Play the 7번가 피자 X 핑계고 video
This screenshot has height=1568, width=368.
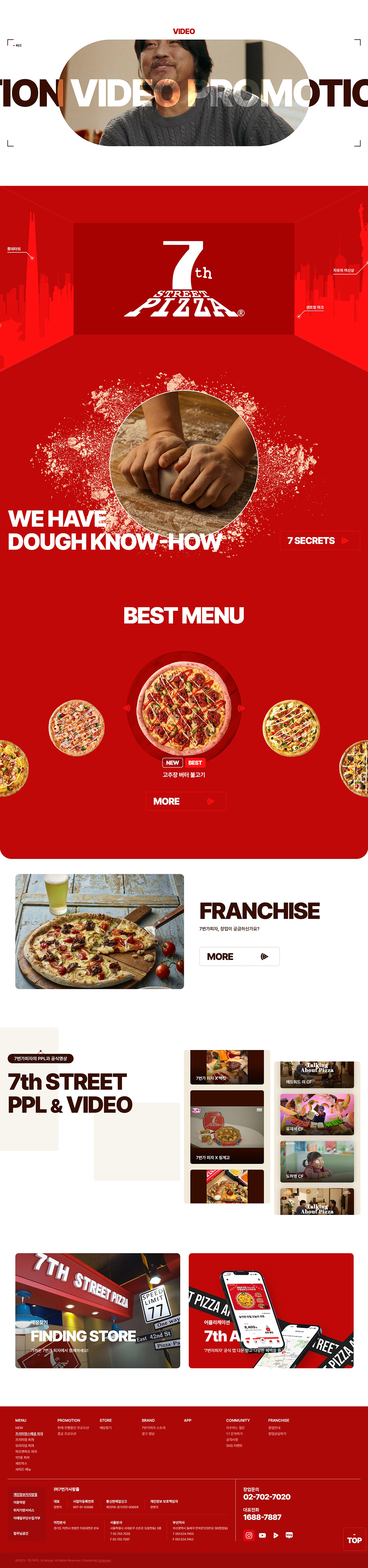(x=227, y=1126)
